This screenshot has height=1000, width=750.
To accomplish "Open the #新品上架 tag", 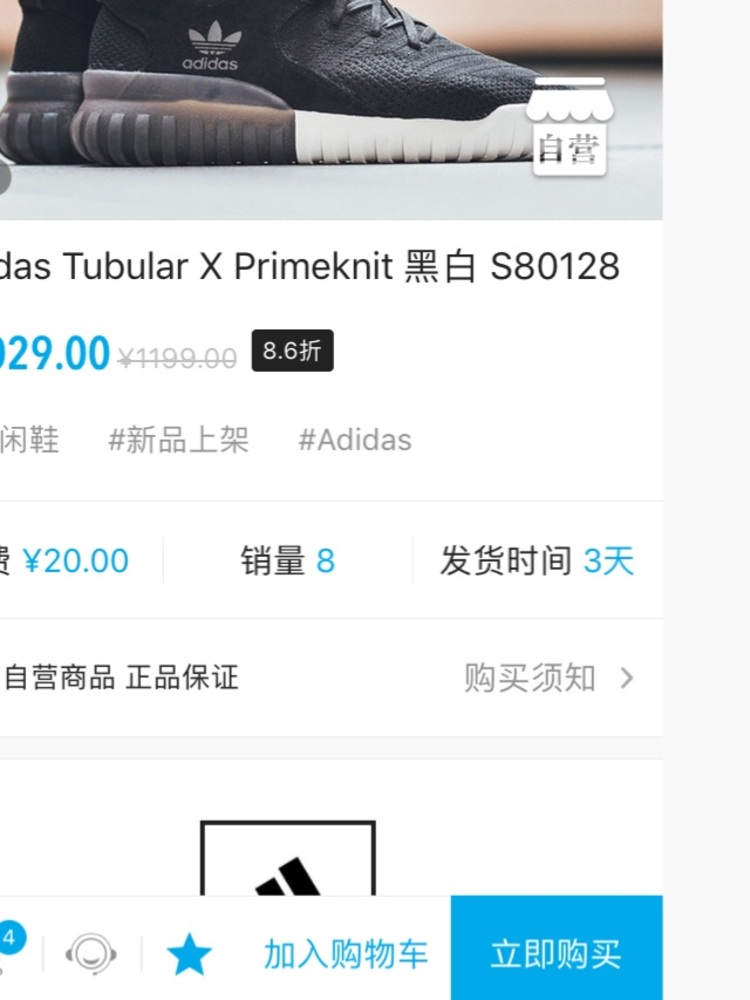I will (178, 440).
